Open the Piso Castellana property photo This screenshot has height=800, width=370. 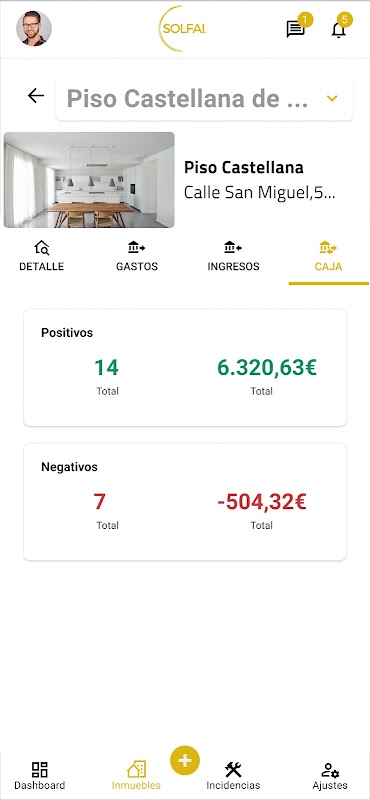pos(89,180)
